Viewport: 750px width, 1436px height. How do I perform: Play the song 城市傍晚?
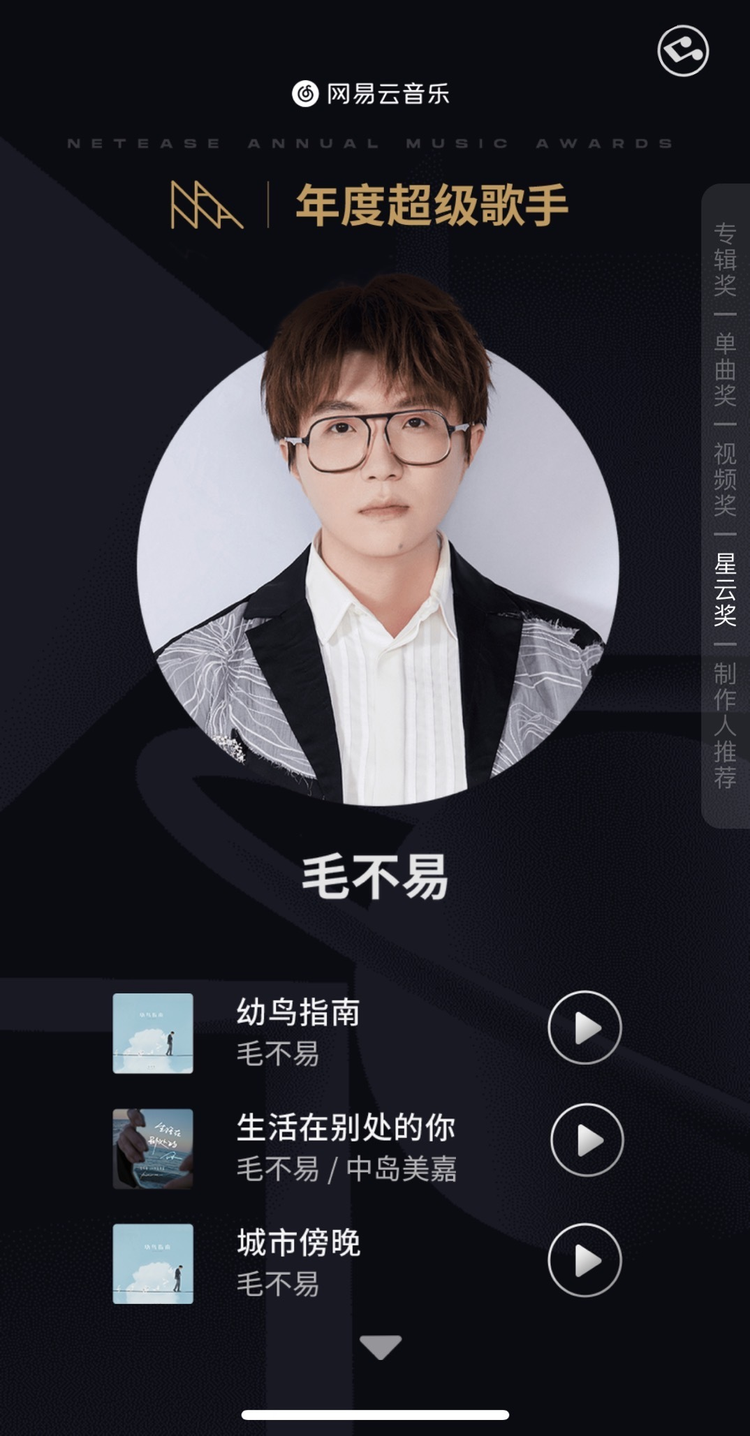click(585, 1260)
